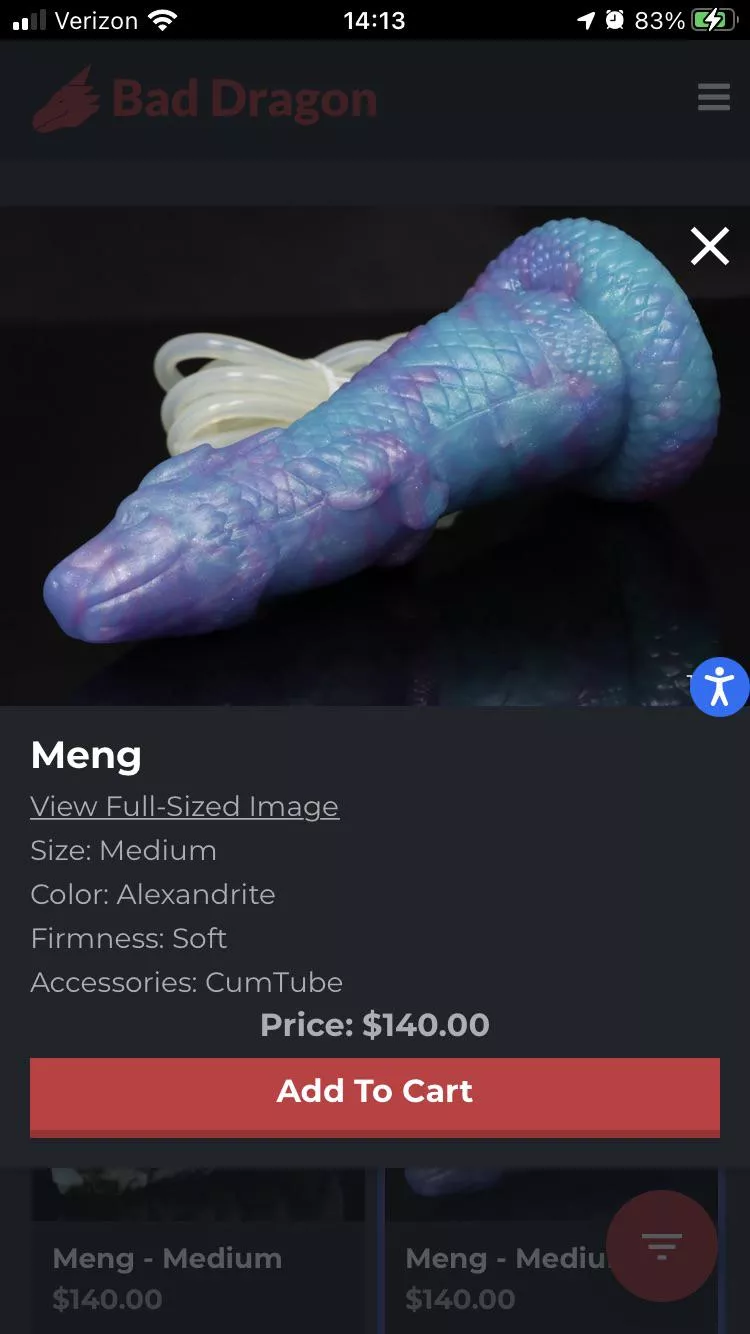Open the left Meng - Medium listing
The height and width of the screenshot is (1334, 750).
196,1258
